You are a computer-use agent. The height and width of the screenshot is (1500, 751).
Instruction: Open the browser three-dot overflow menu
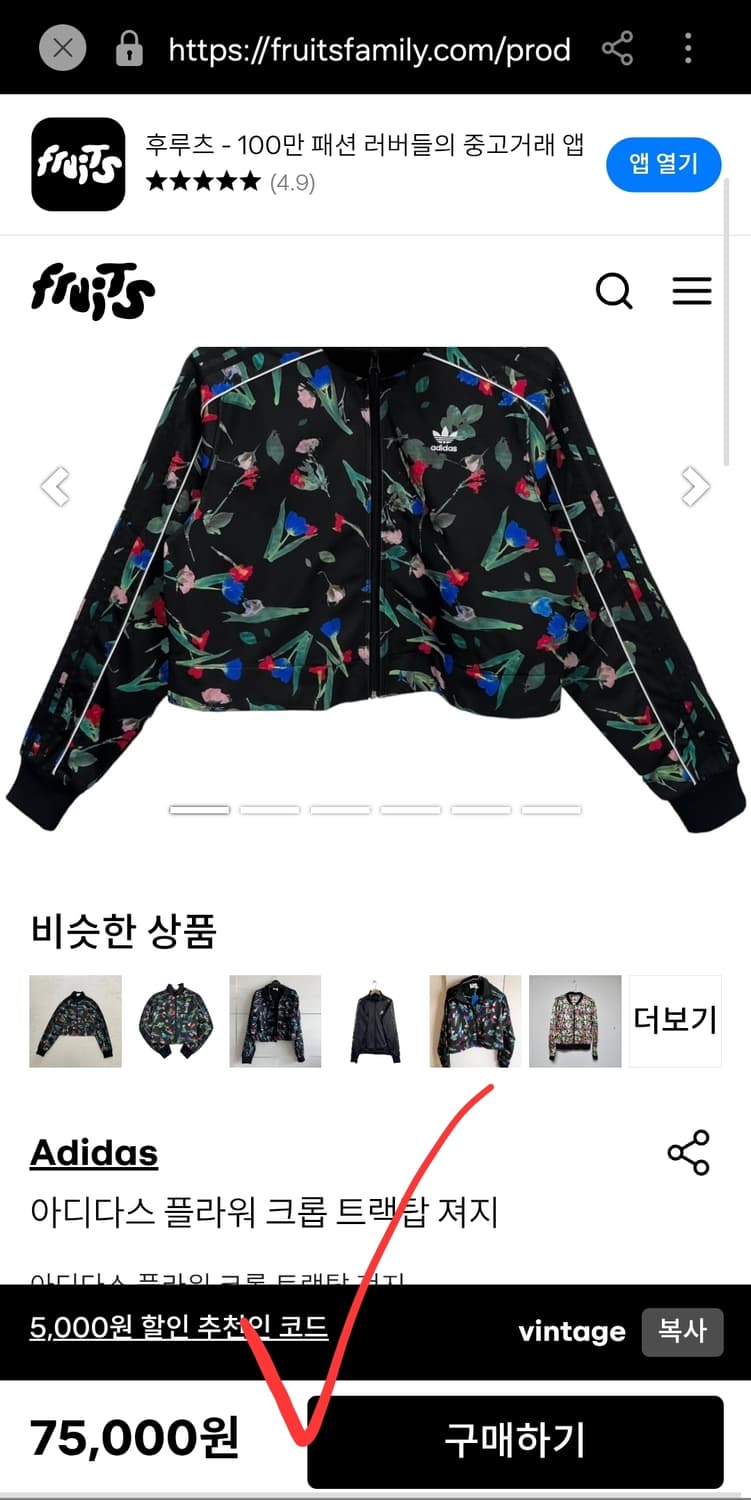tap(688, 49)
